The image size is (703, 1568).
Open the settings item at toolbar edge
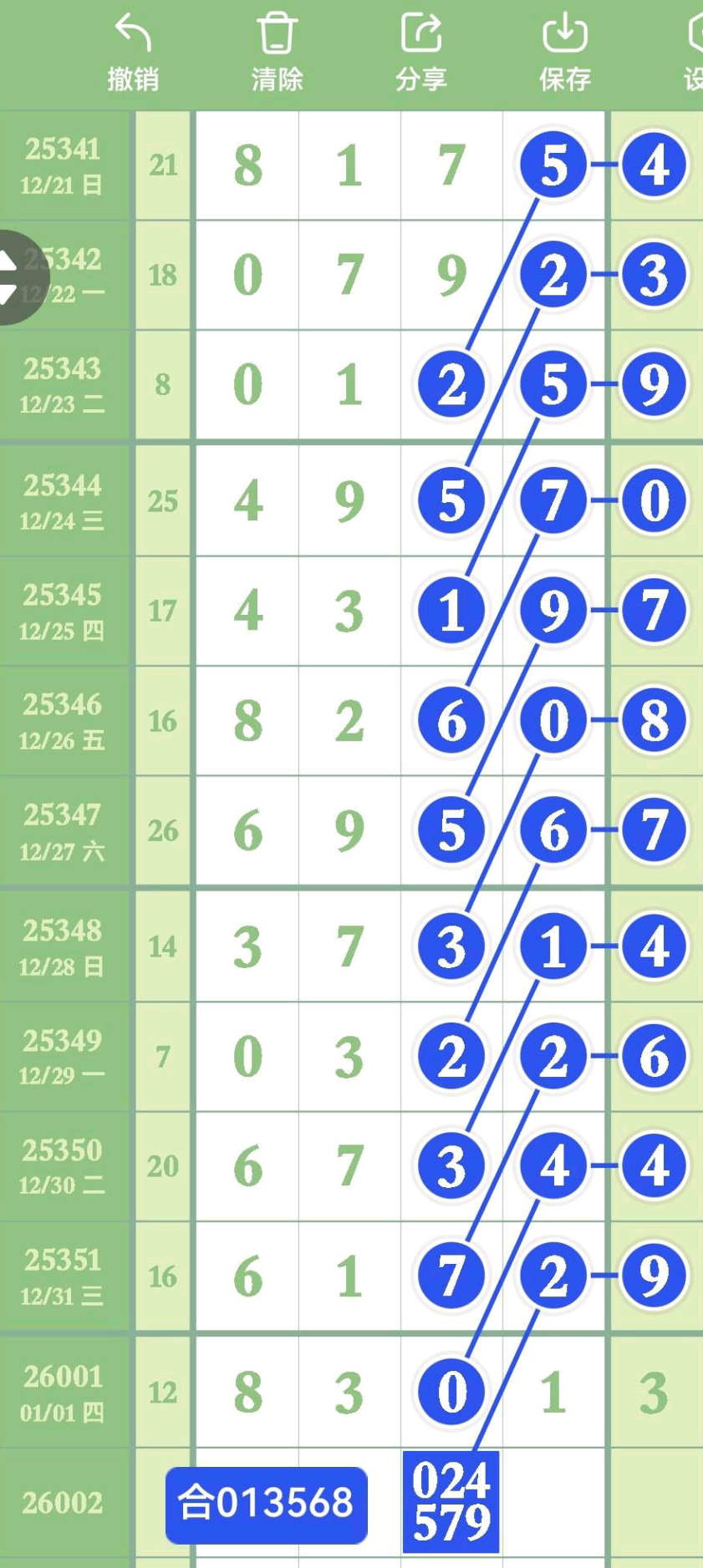[x=693, y=52]
